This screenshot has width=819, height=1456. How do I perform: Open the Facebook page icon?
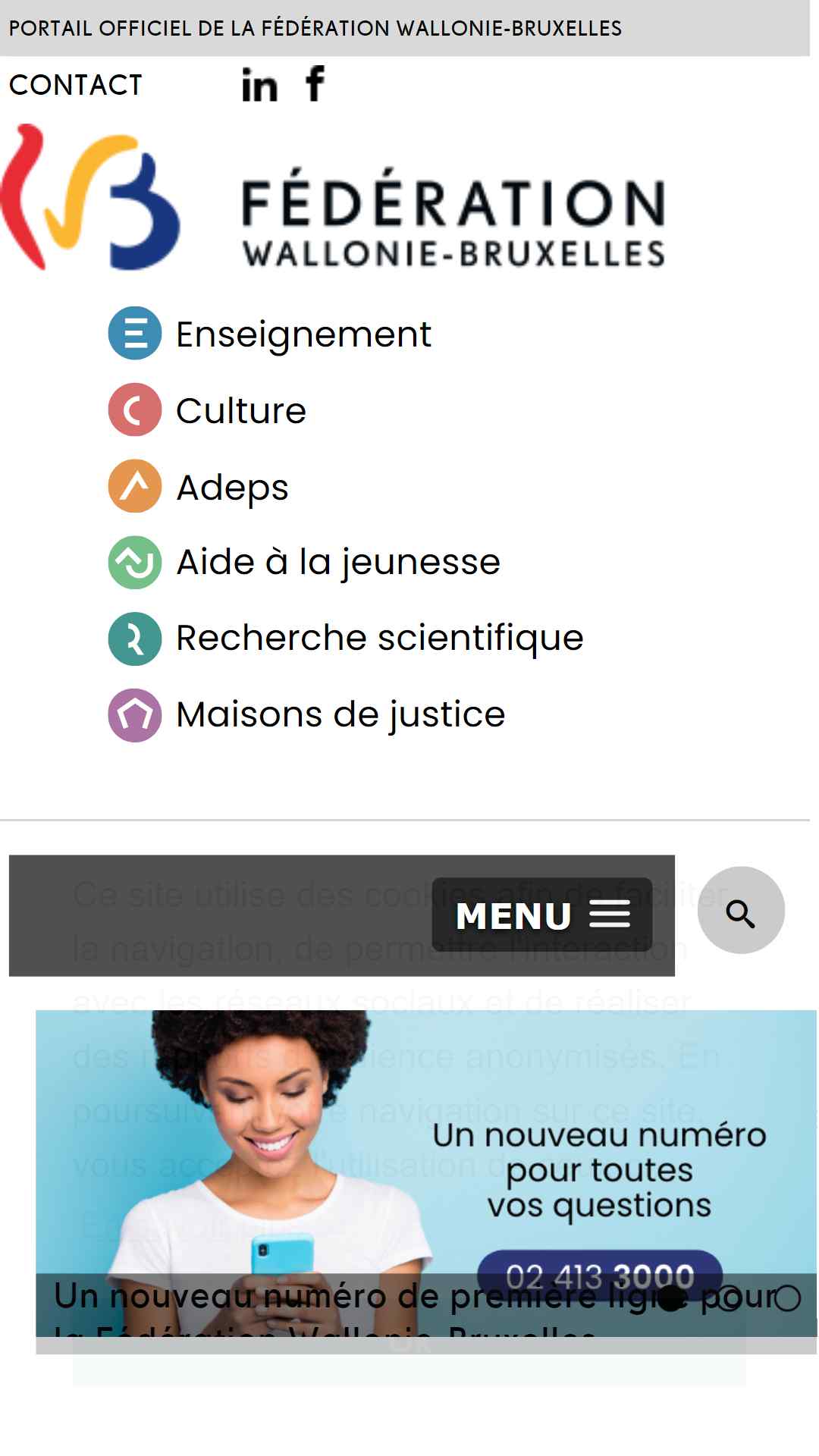(315, 83)
